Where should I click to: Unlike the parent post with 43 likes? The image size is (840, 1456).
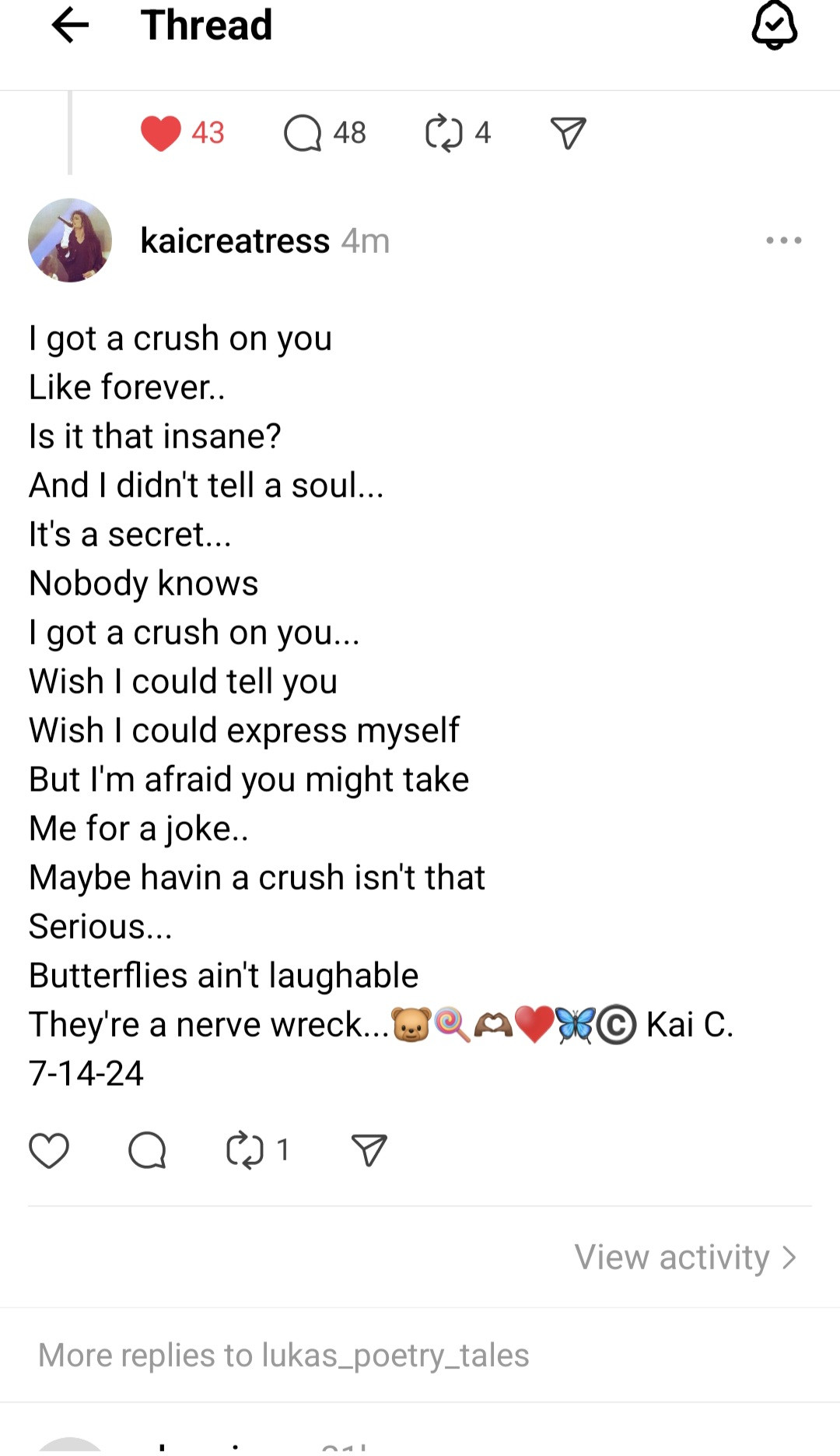click(161, 133)
